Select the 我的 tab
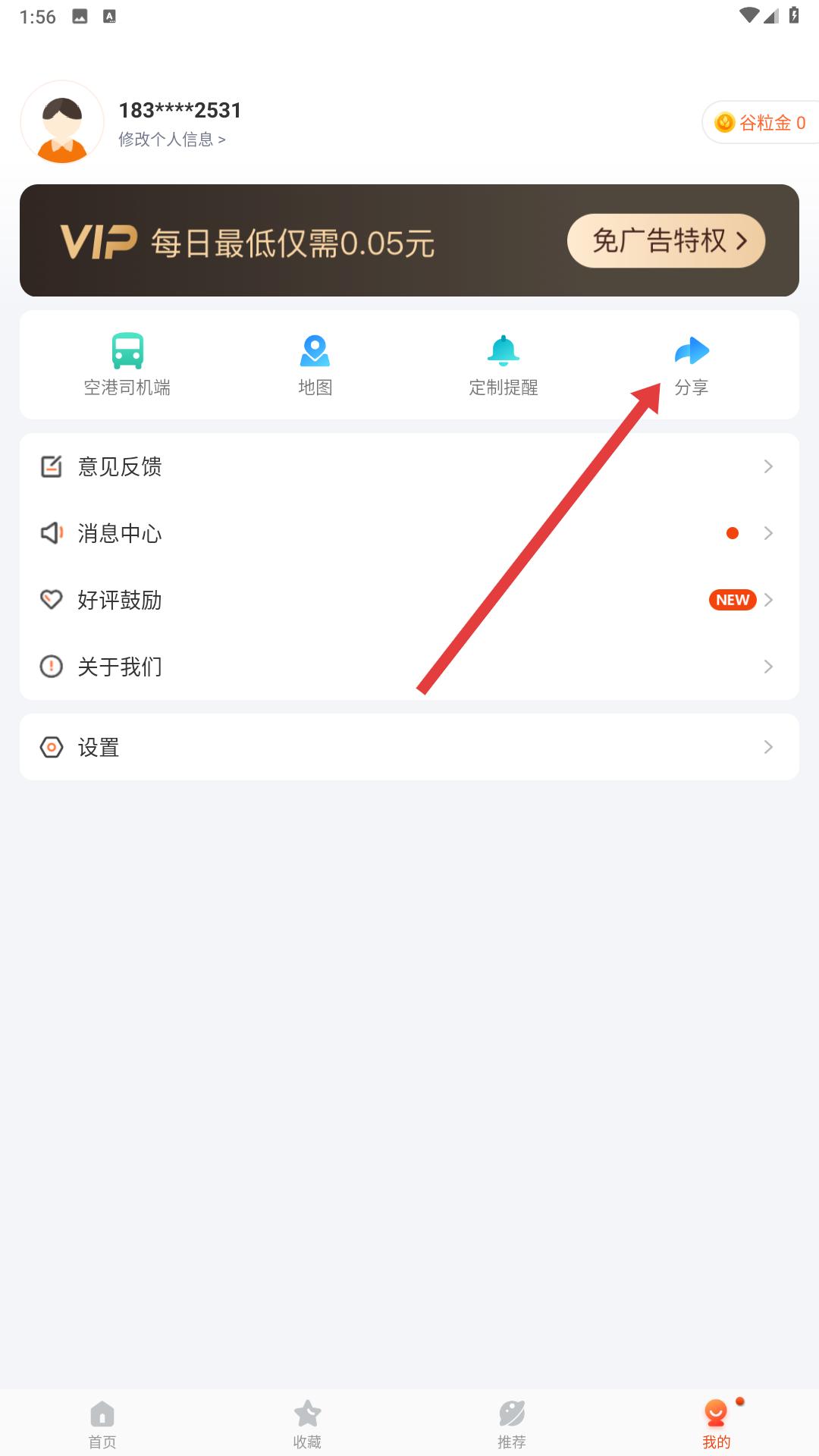 (716, 1424)
